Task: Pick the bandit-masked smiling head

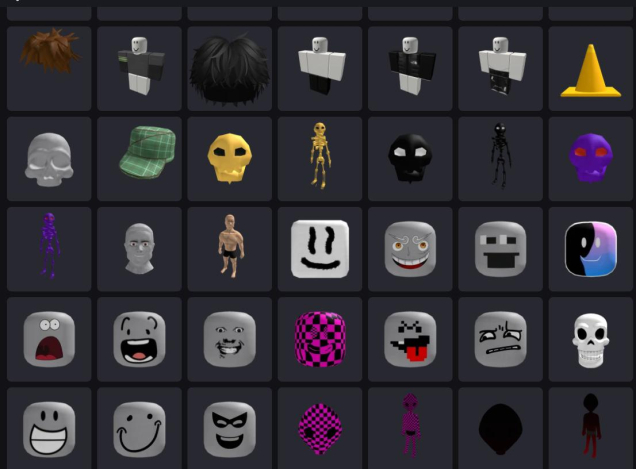Action: [229, 429]
